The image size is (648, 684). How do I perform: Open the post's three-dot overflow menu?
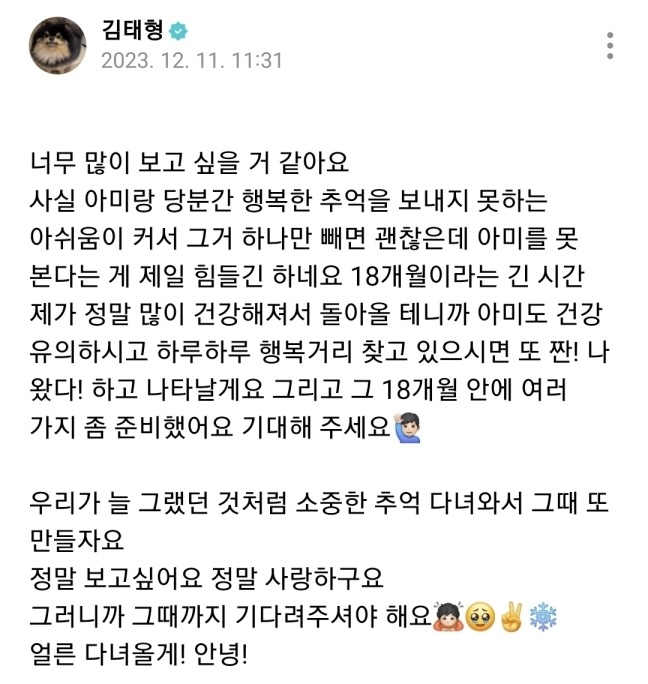coord(611,45)
